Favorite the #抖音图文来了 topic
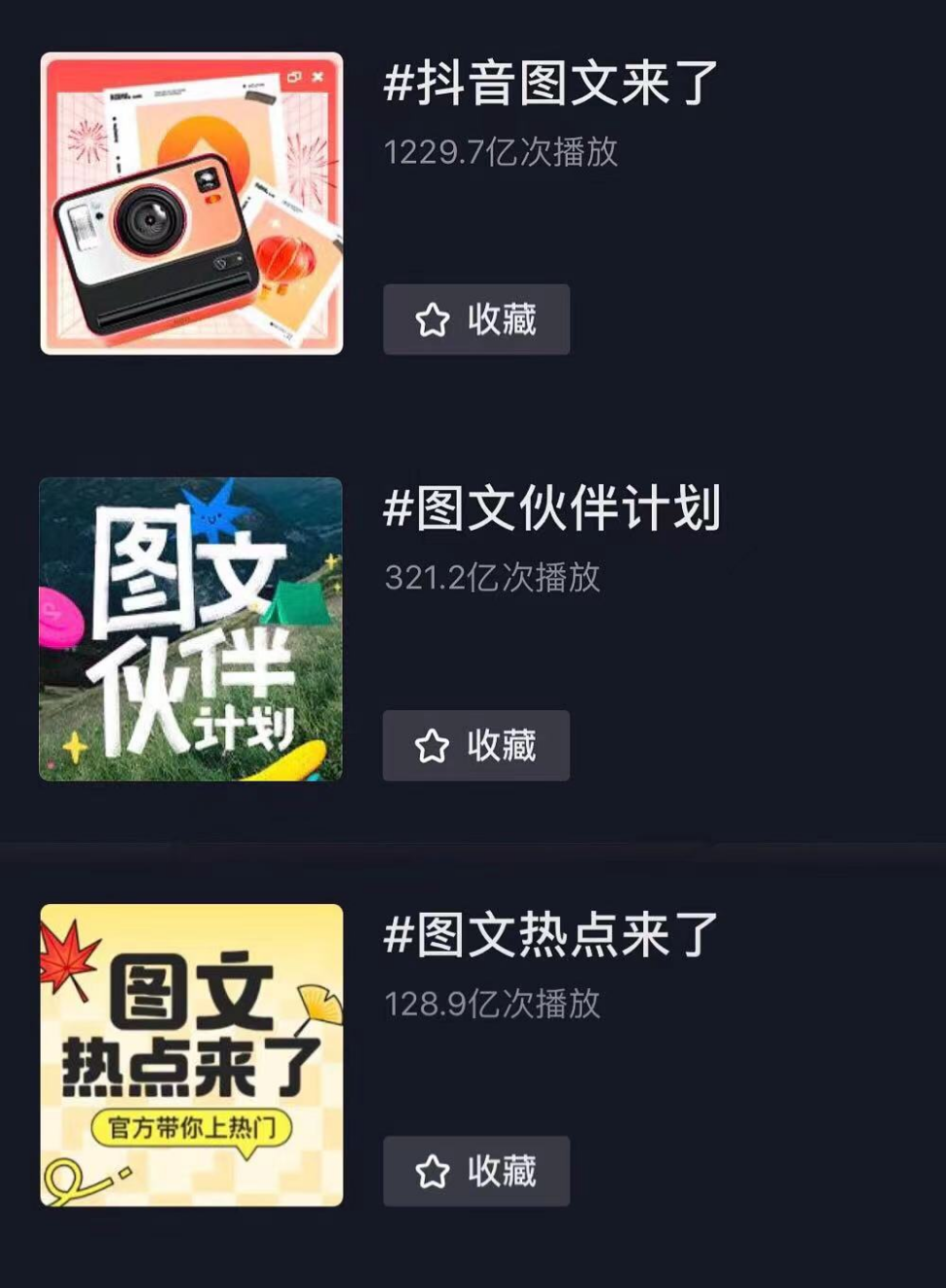Image resolution: width=946 pixels, height=1288 pixels. [x=475, y=319]
